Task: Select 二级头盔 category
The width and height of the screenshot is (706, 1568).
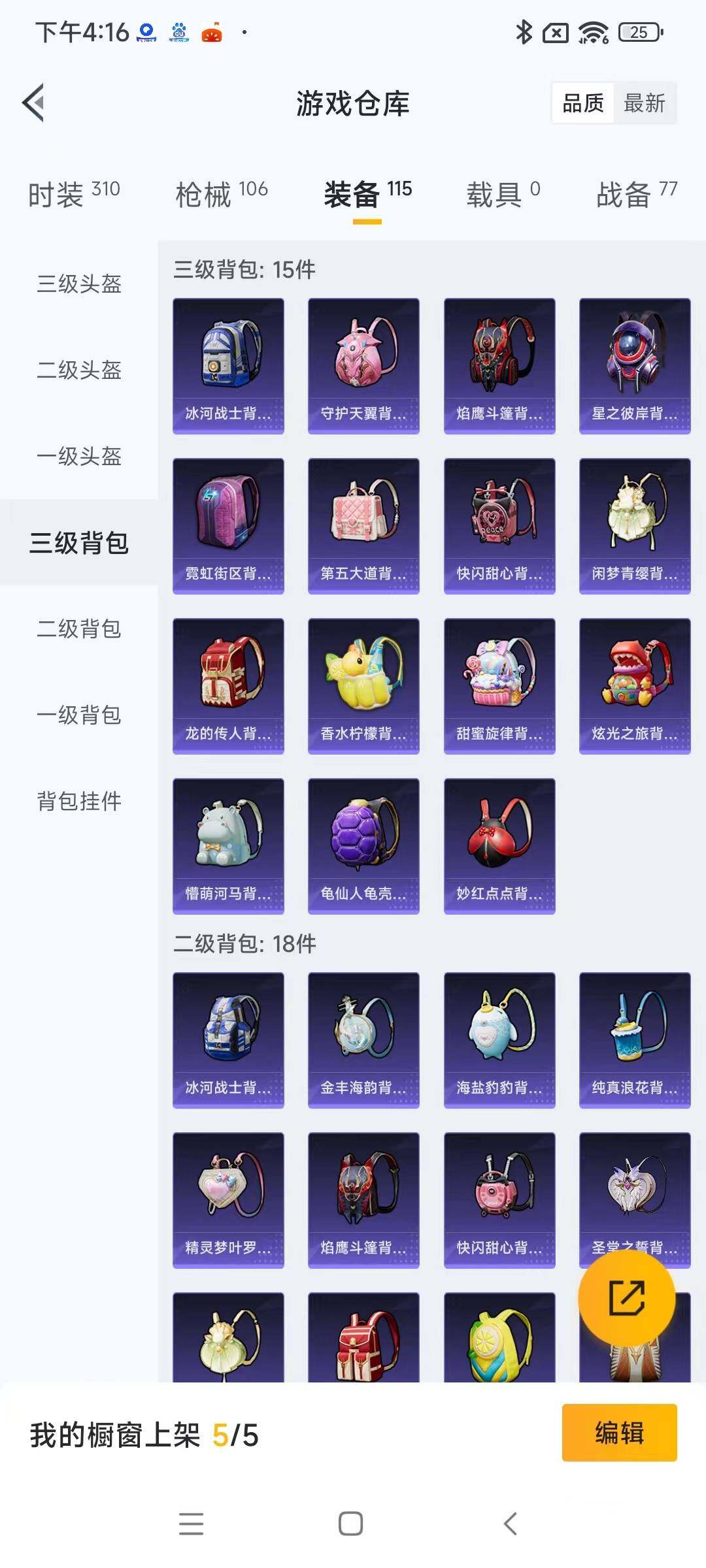Action: pyautogui.click(x=79, y=370)
